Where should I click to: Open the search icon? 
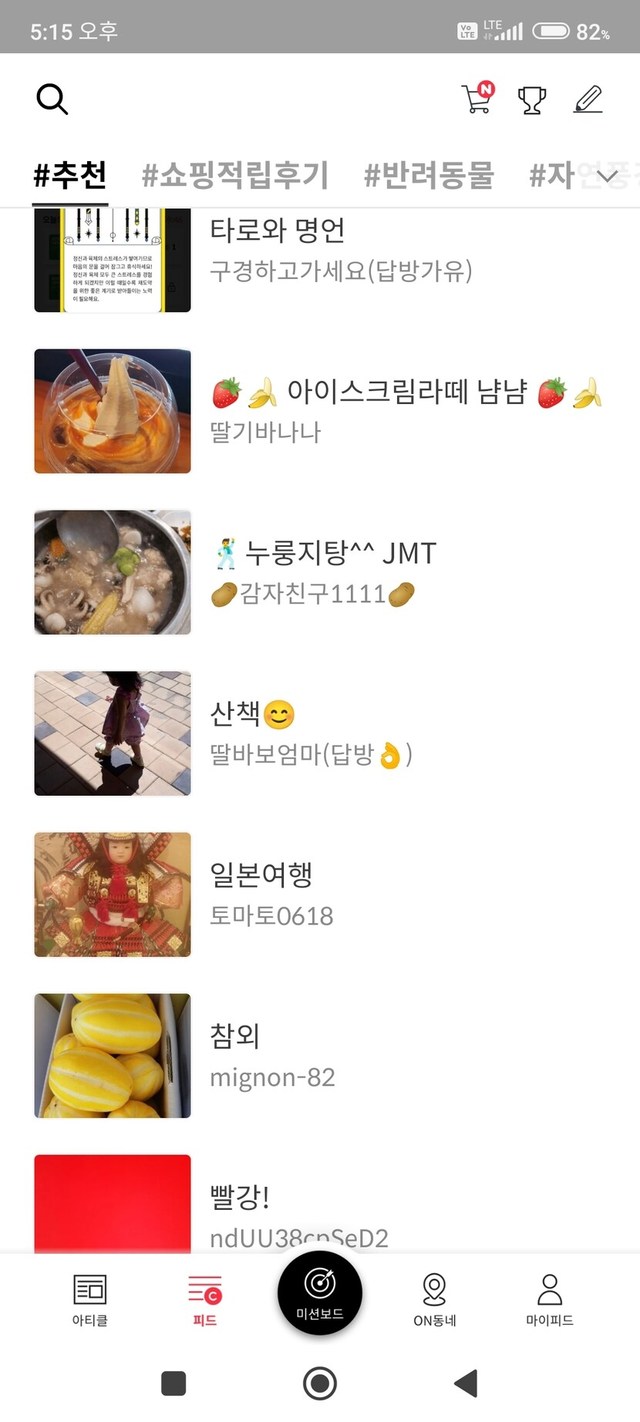(52, 99)
